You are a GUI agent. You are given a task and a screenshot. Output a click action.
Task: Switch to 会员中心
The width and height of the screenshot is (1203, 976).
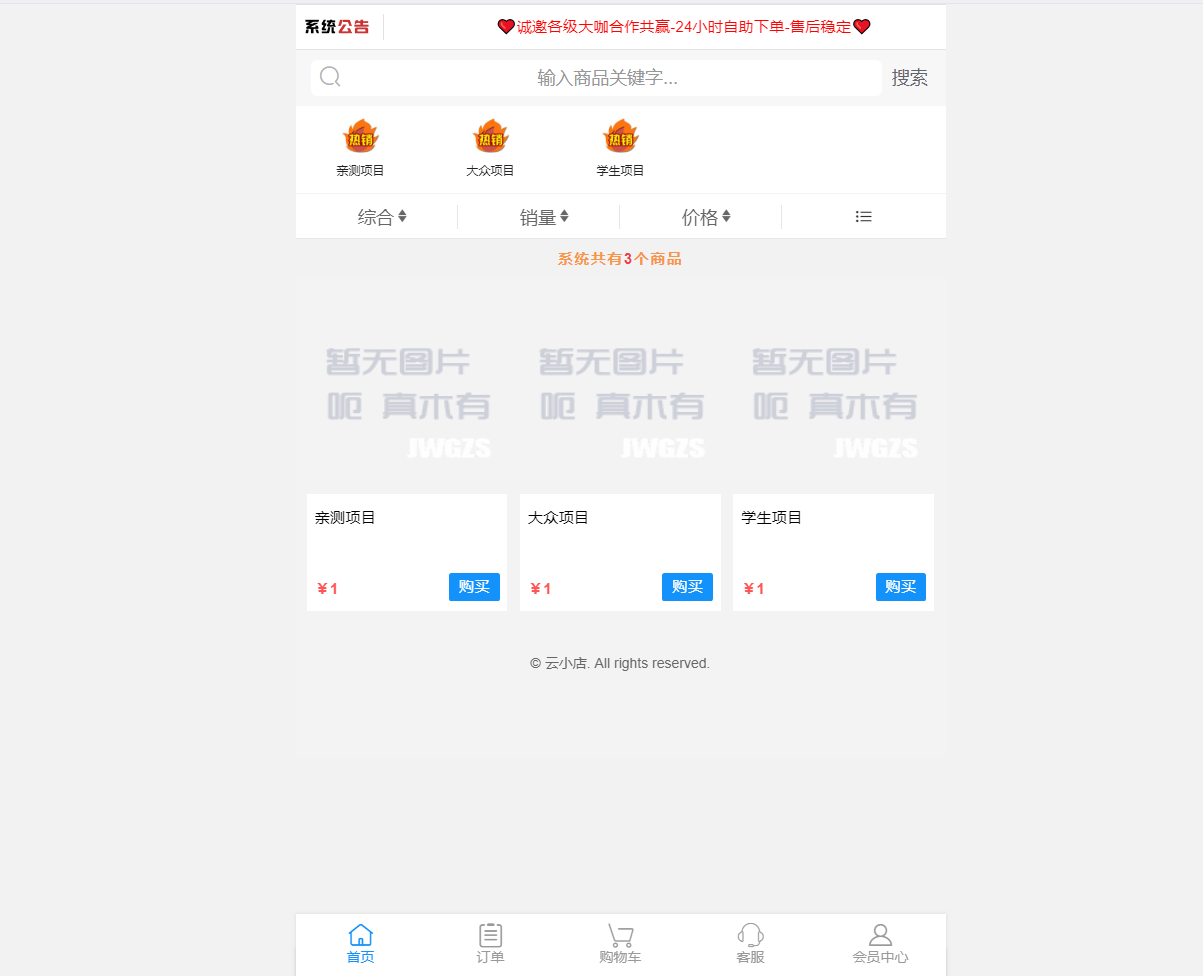click(x=880, y=944)
